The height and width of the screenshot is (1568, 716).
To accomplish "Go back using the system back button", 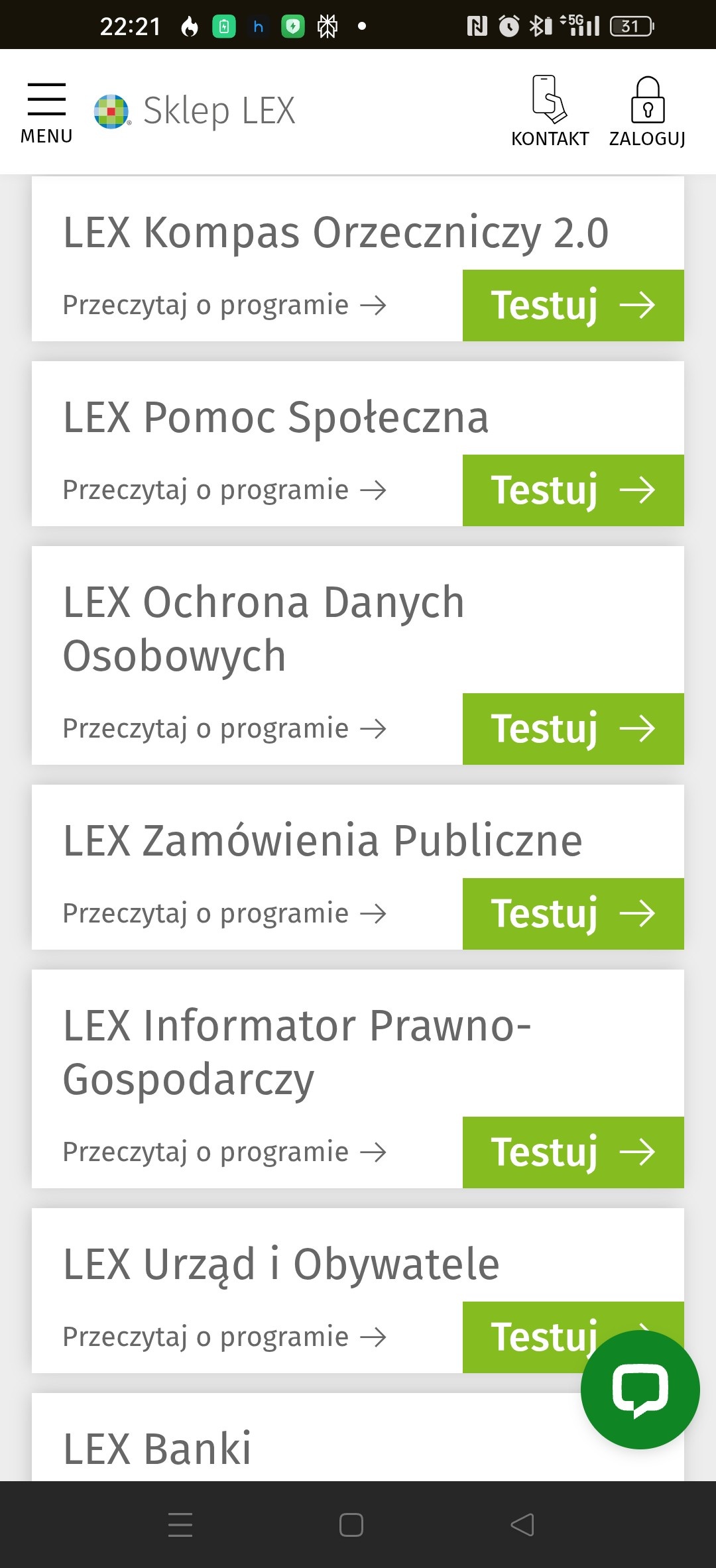I will 522,1525.
